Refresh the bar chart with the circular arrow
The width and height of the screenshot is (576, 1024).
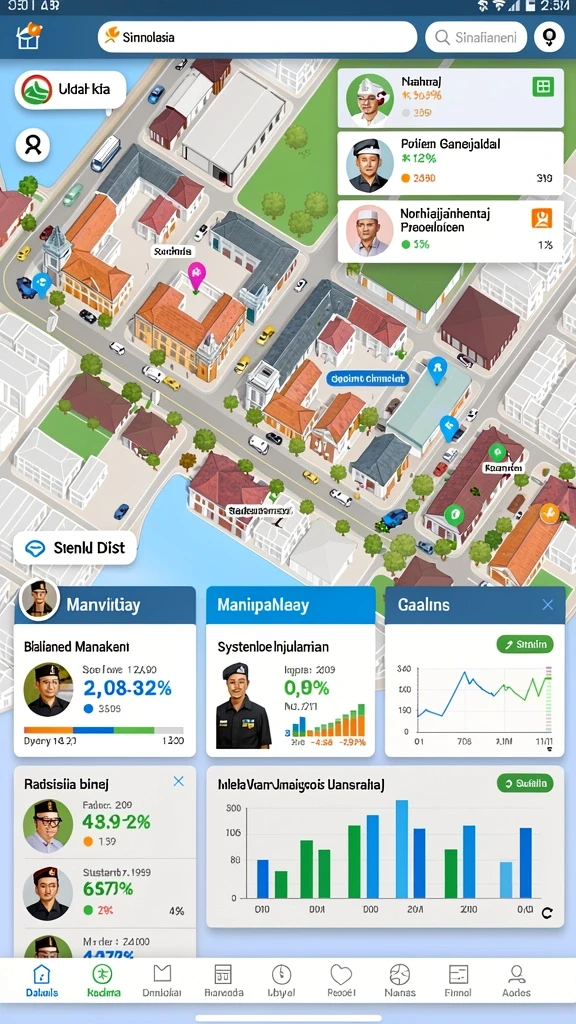(x=547, y=913)
